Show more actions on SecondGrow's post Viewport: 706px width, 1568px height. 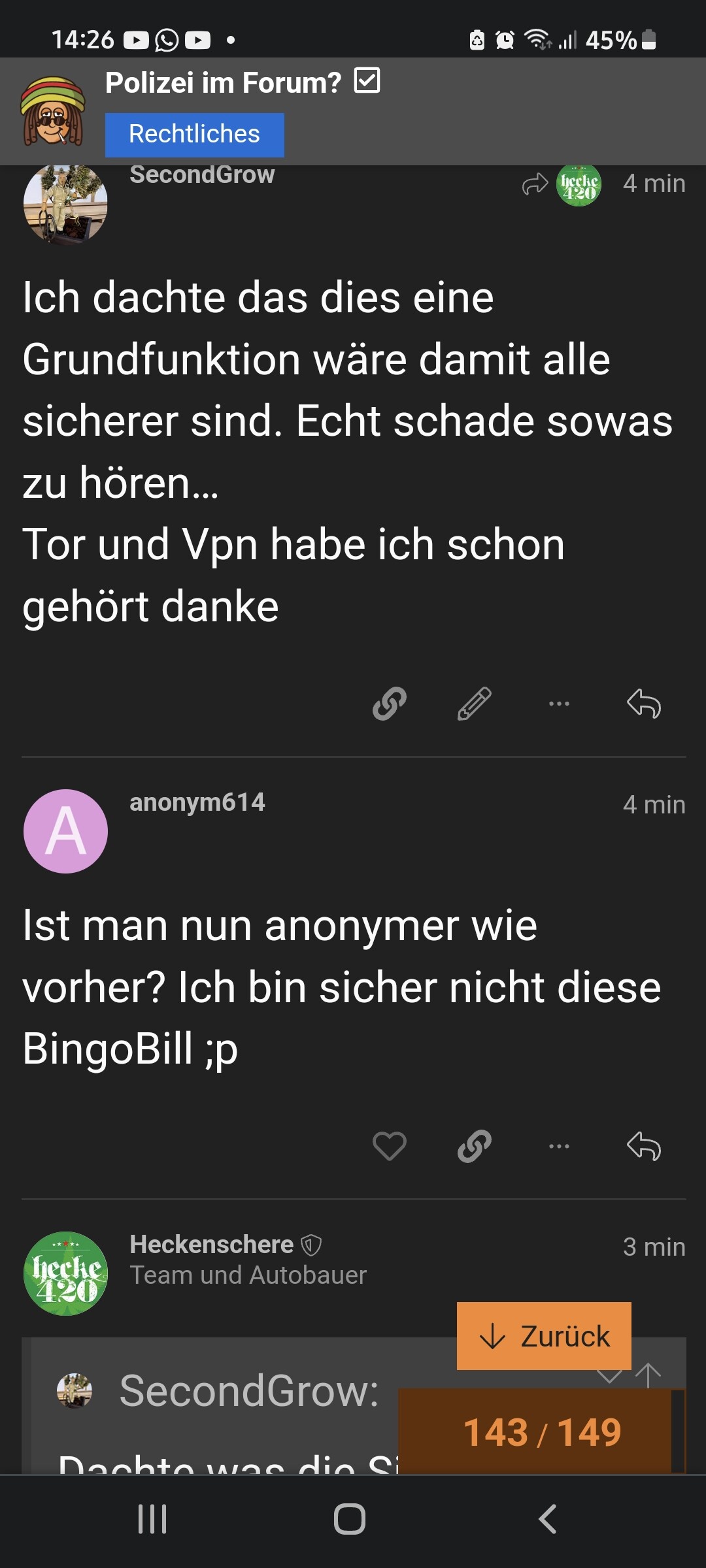pyautogui.click(x=559, y=704)
